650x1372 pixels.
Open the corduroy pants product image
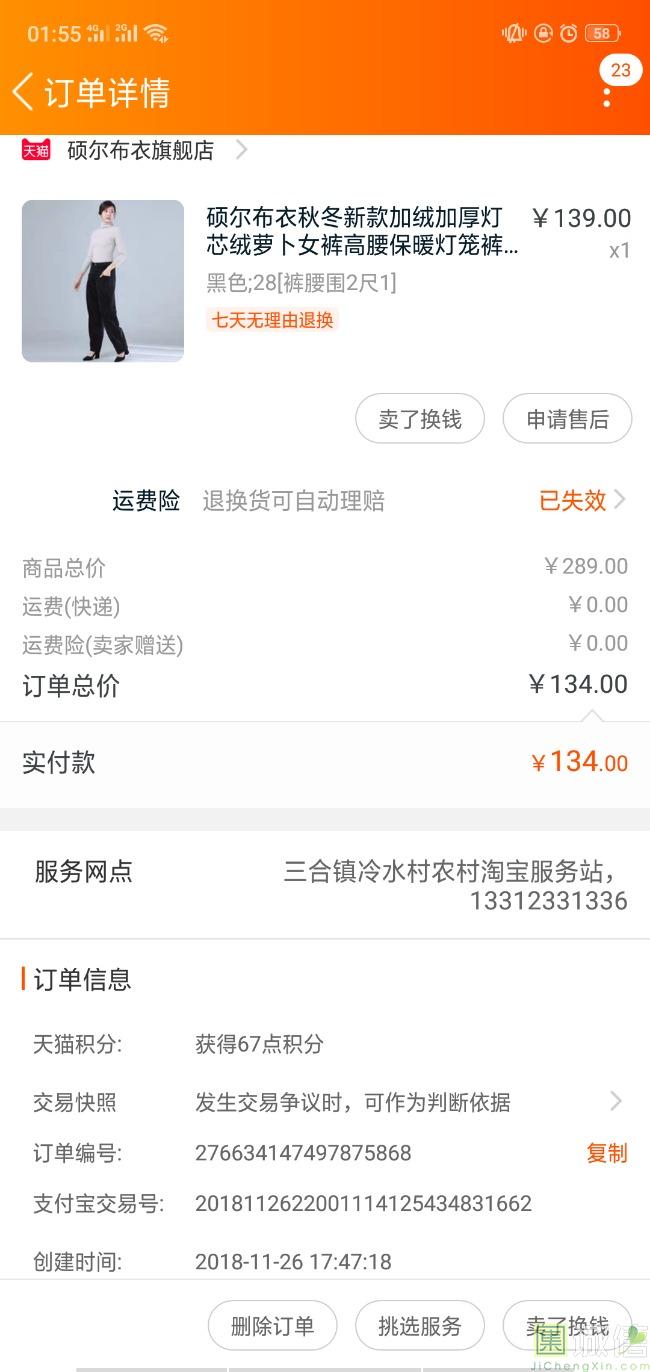[103, 281]
